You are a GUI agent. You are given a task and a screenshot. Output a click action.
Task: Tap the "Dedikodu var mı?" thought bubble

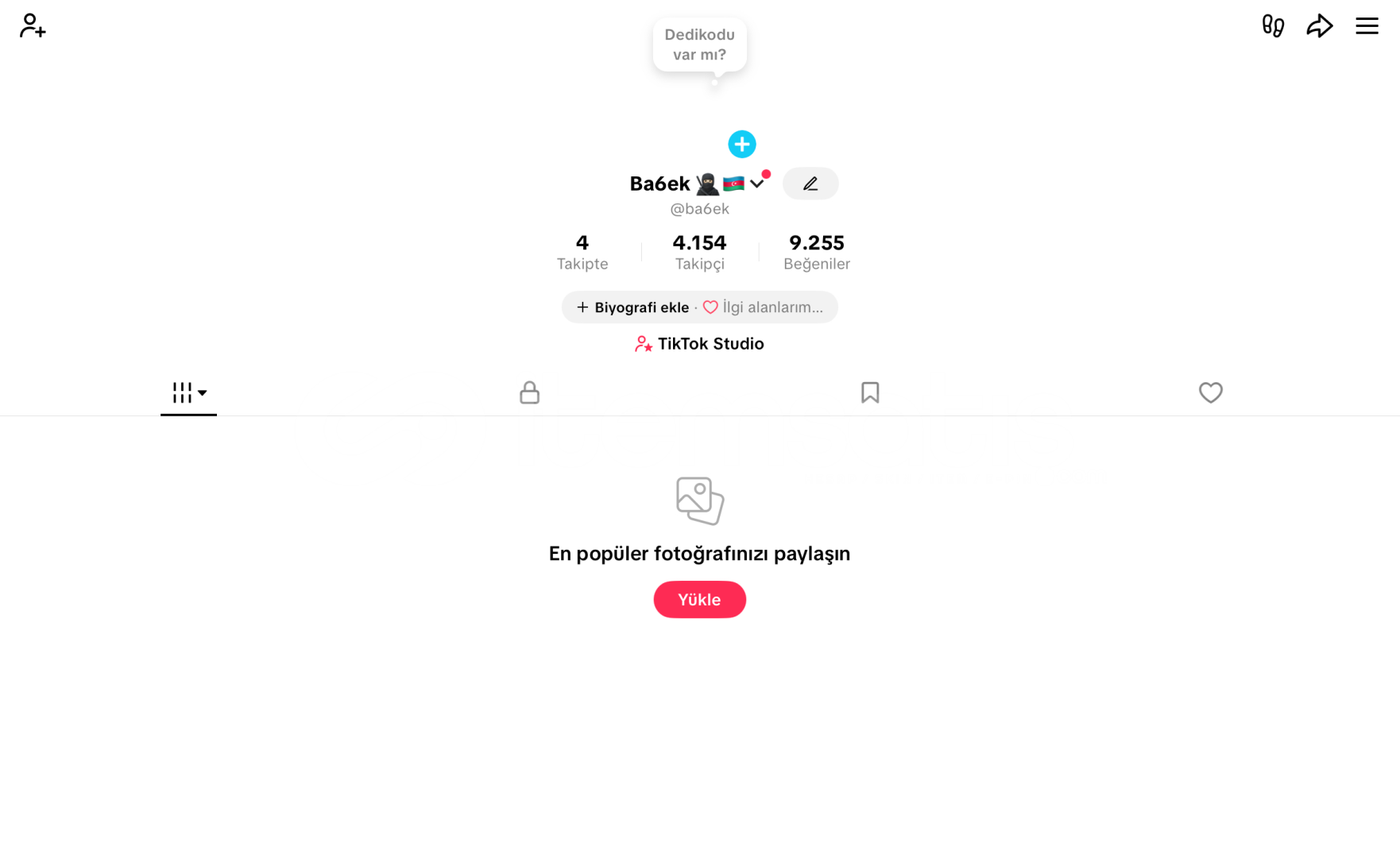pos(699,45)
